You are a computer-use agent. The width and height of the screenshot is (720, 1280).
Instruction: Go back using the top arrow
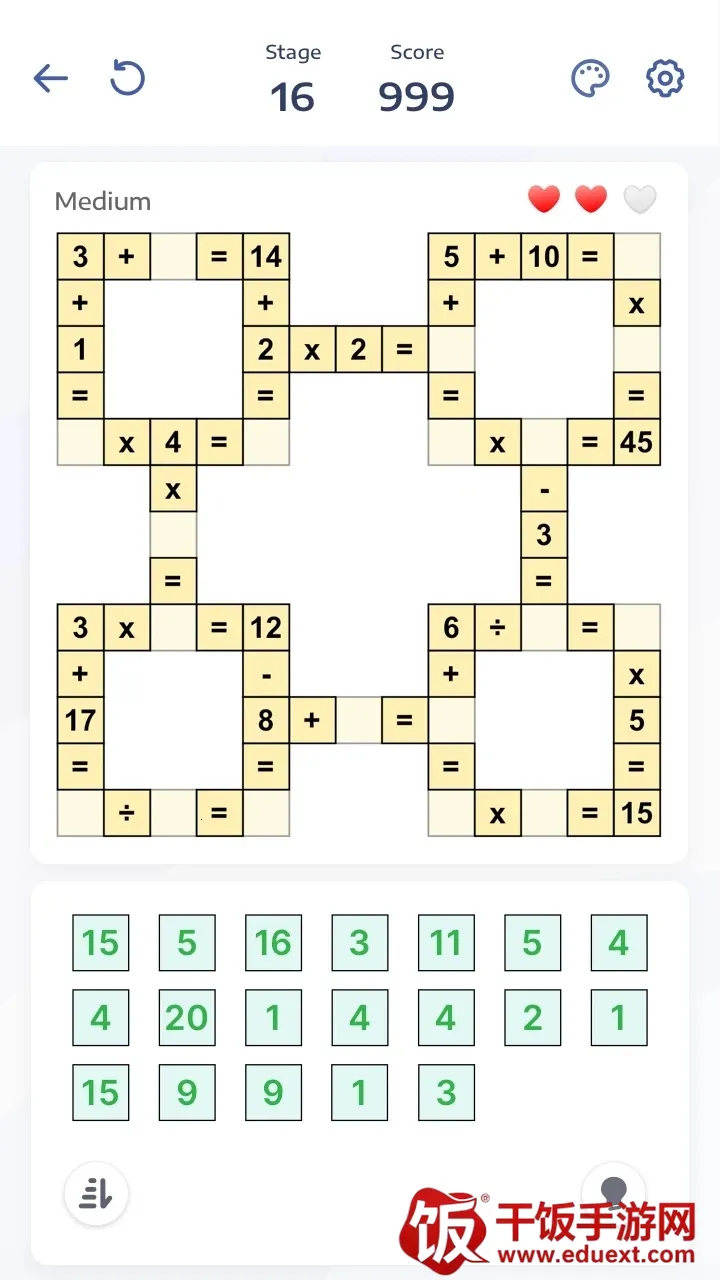[50, 78]
